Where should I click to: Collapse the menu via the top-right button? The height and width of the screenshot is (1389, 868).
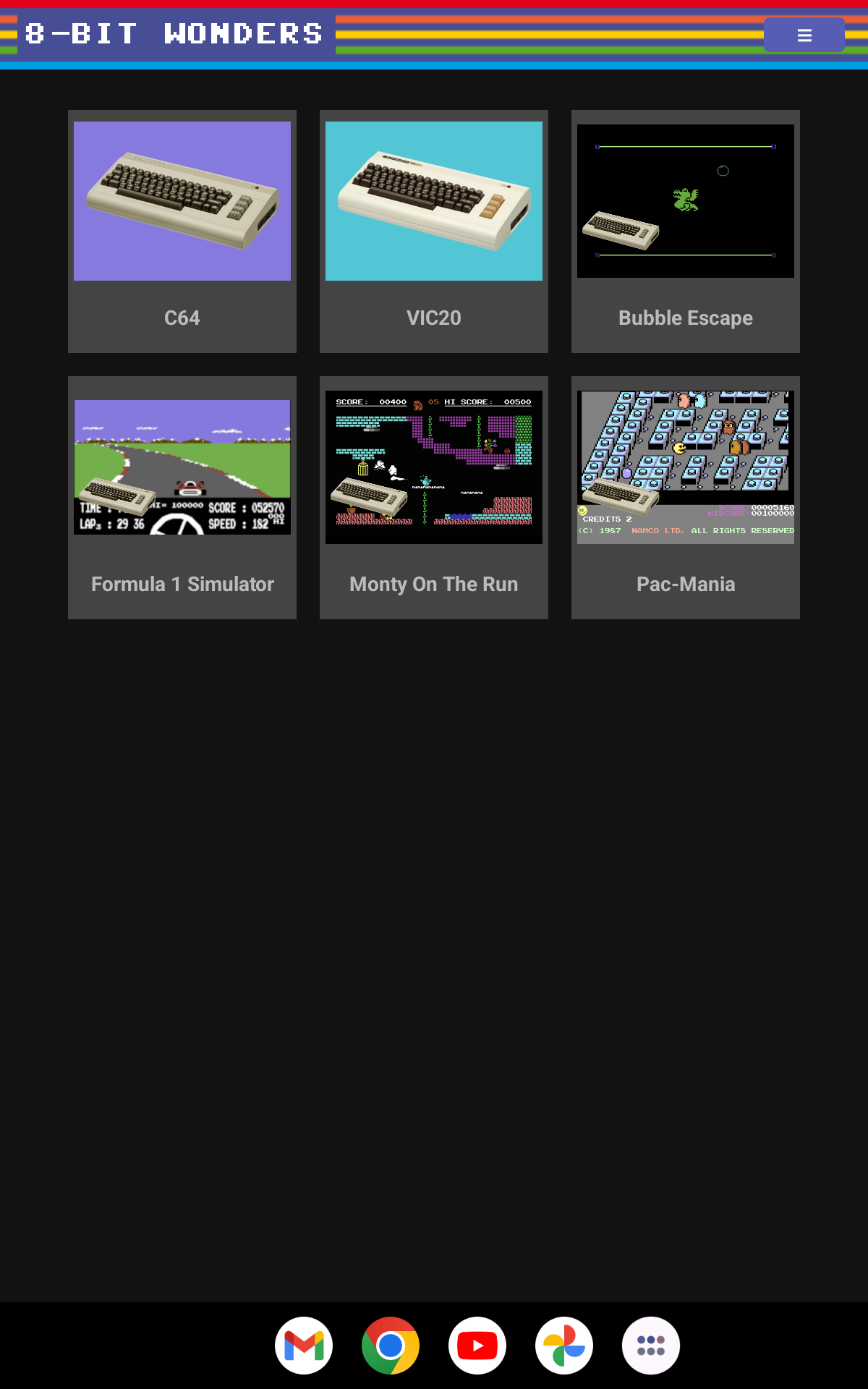(804, 34)
